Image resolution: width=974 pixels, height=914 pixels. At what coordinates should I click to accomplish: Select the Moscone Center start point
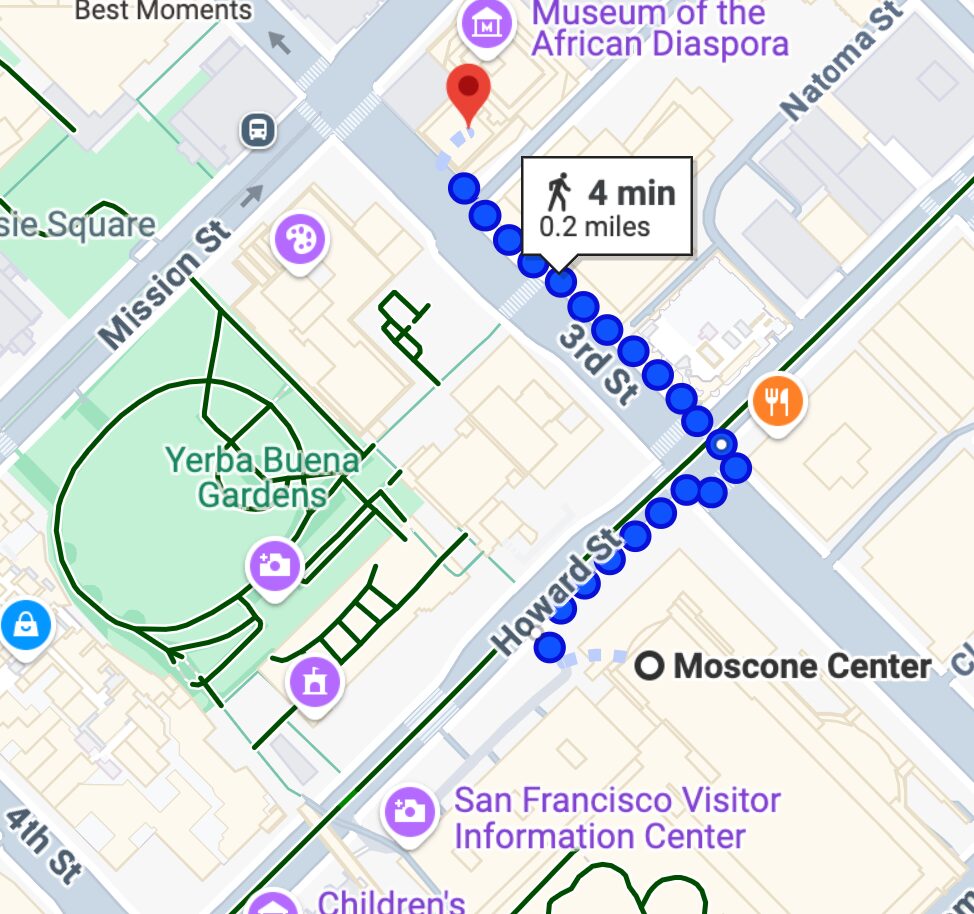point(653,665)
